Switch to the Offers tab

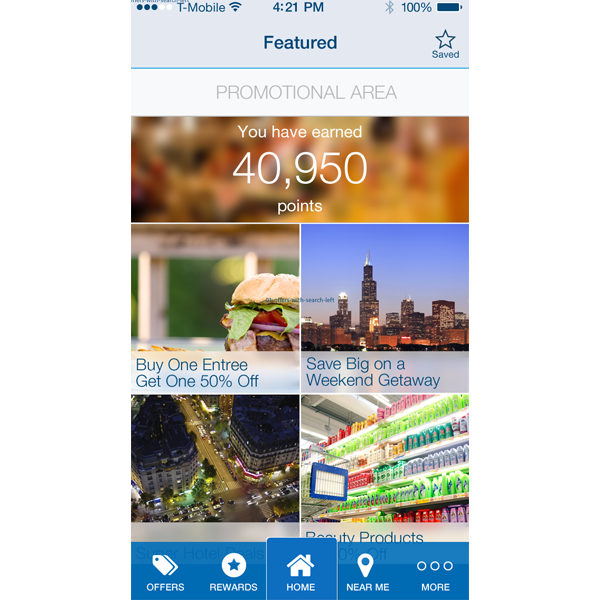165,573
